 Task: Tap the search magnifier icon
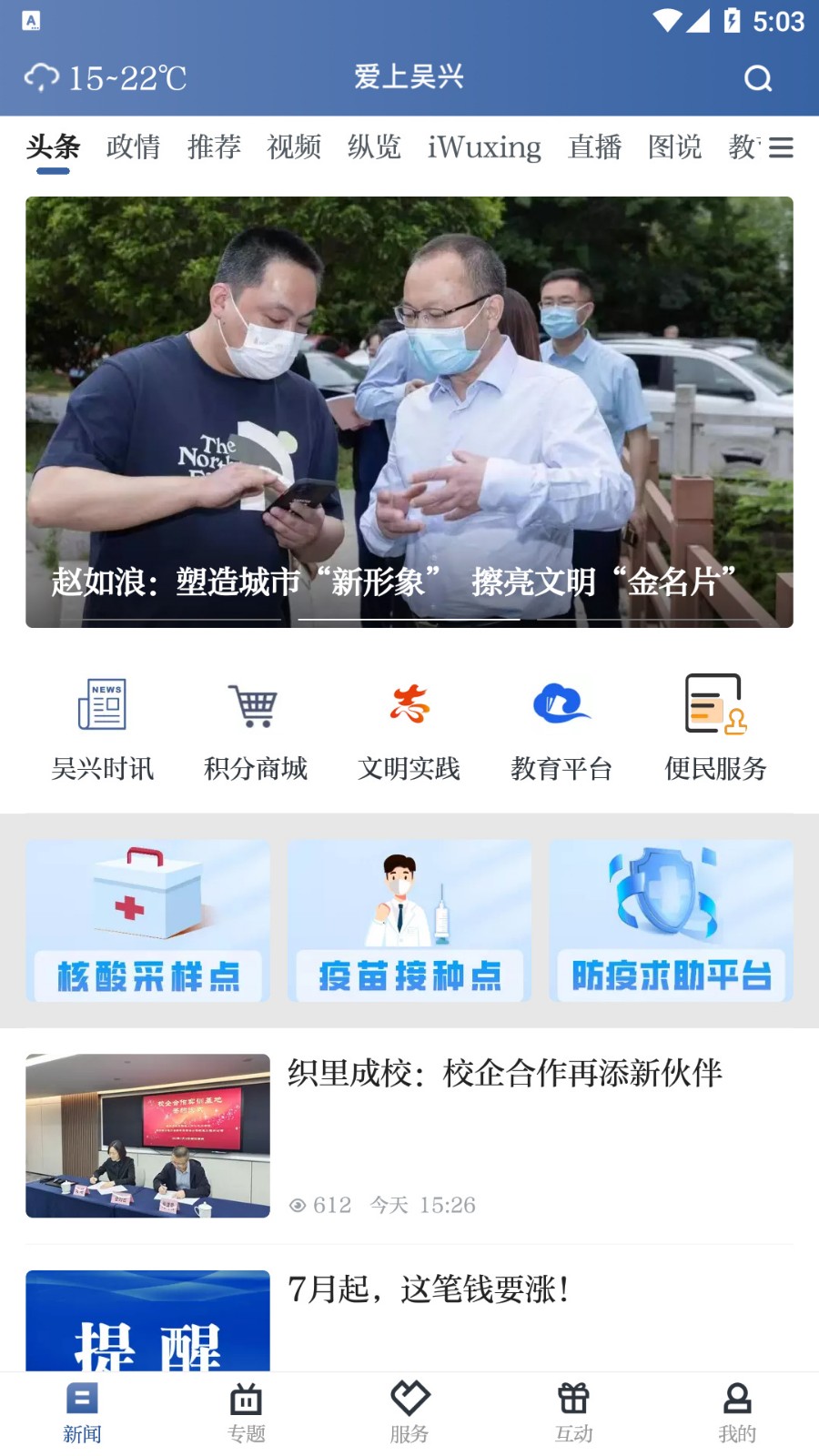coord(760,78)
